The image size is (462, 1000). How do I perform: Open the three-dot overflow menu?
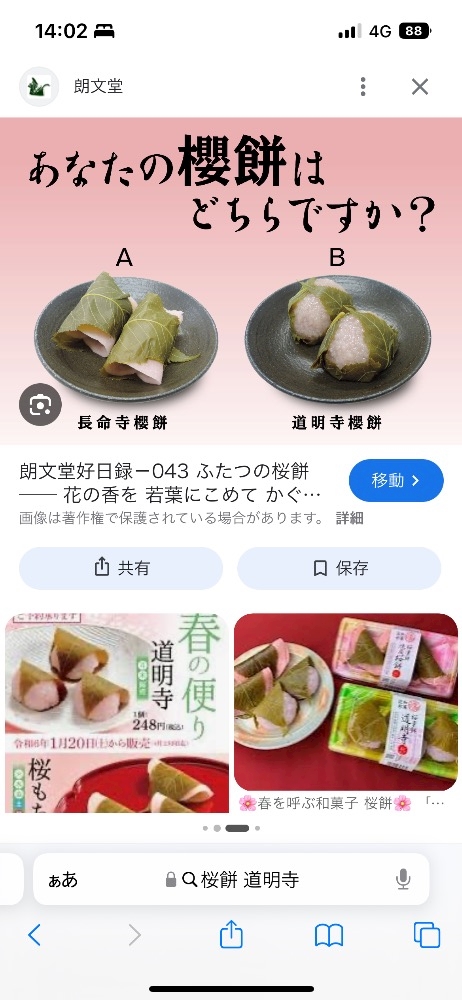point(362,87)
